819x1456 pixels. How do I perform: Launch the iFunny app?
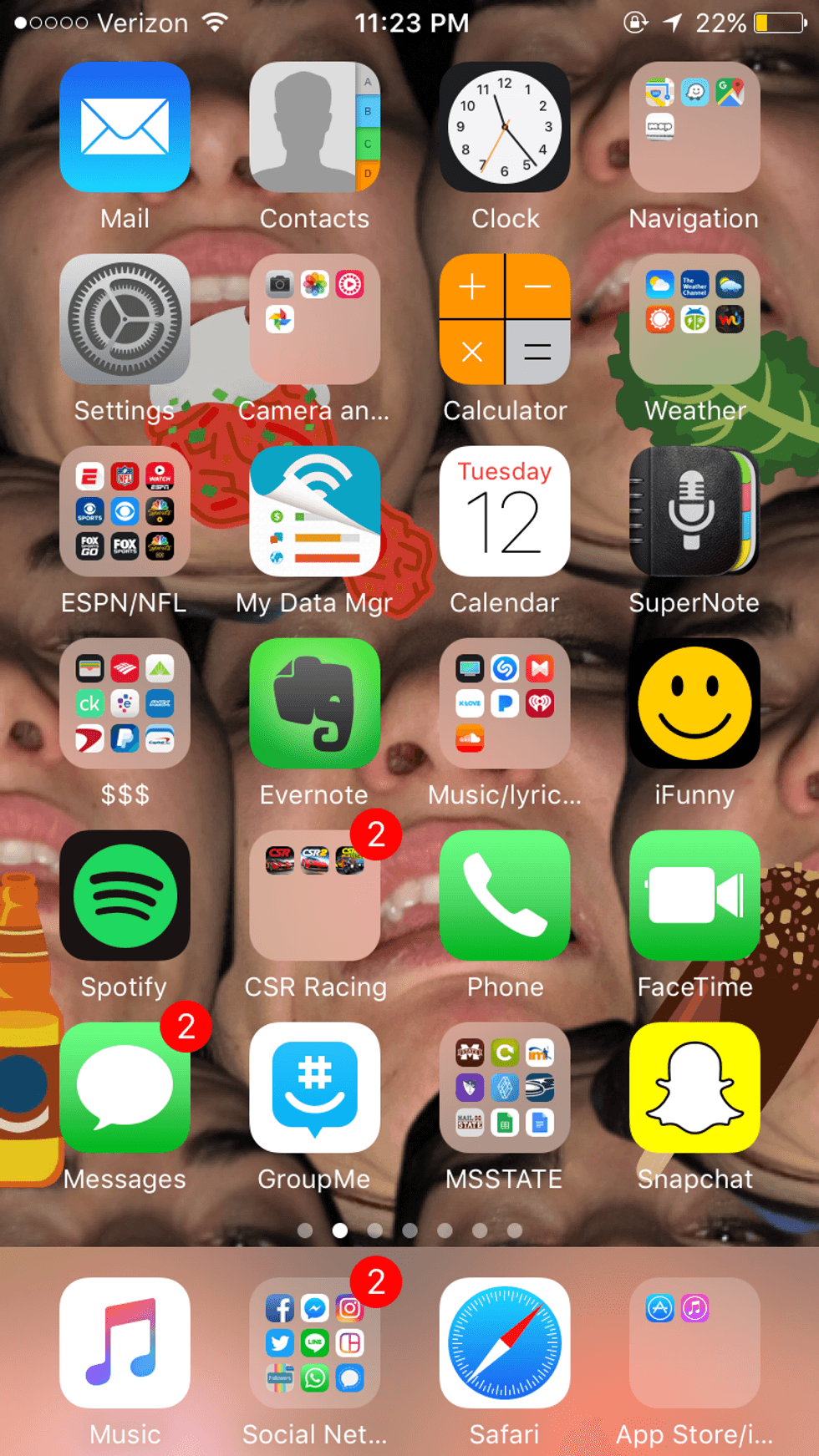tap(694, 703)
